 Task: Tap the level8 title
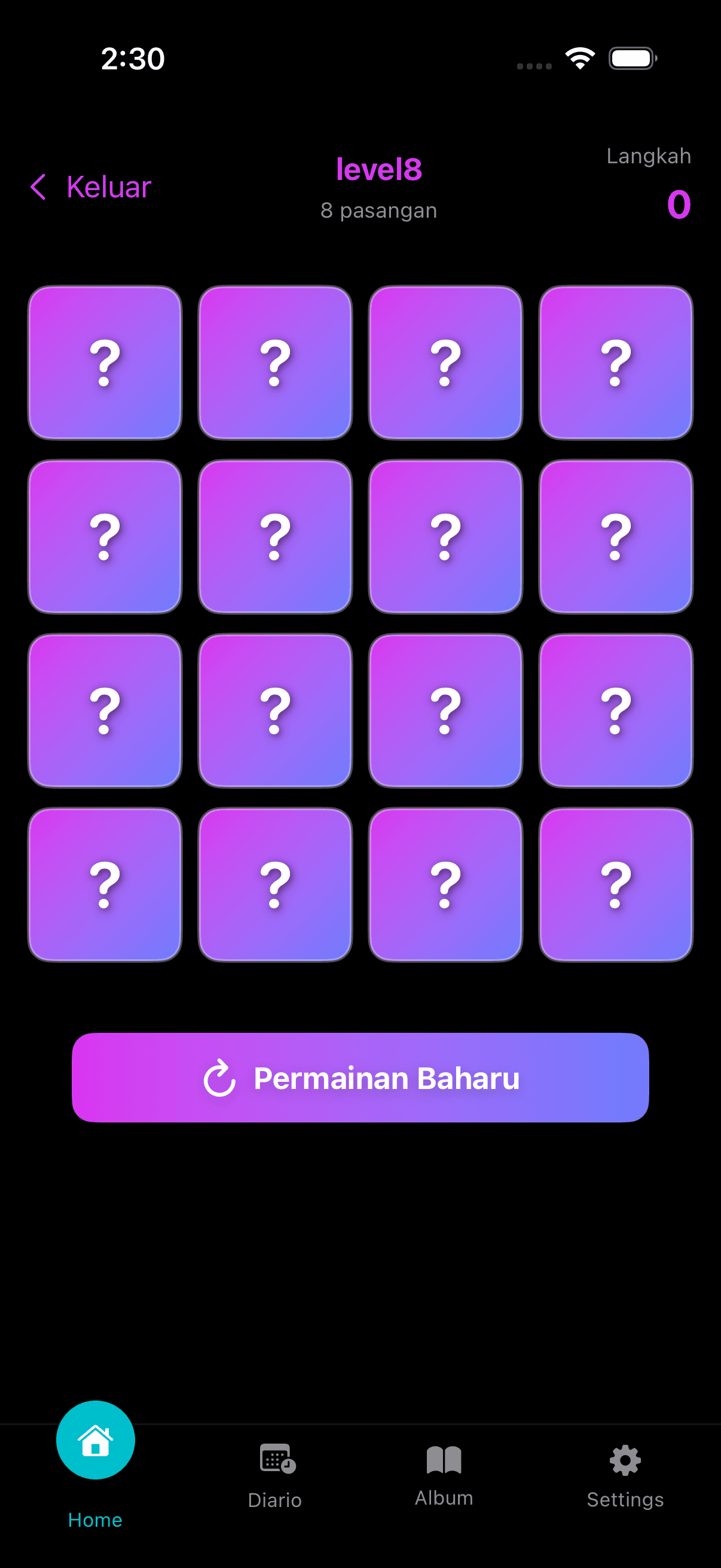click(378, 170)
